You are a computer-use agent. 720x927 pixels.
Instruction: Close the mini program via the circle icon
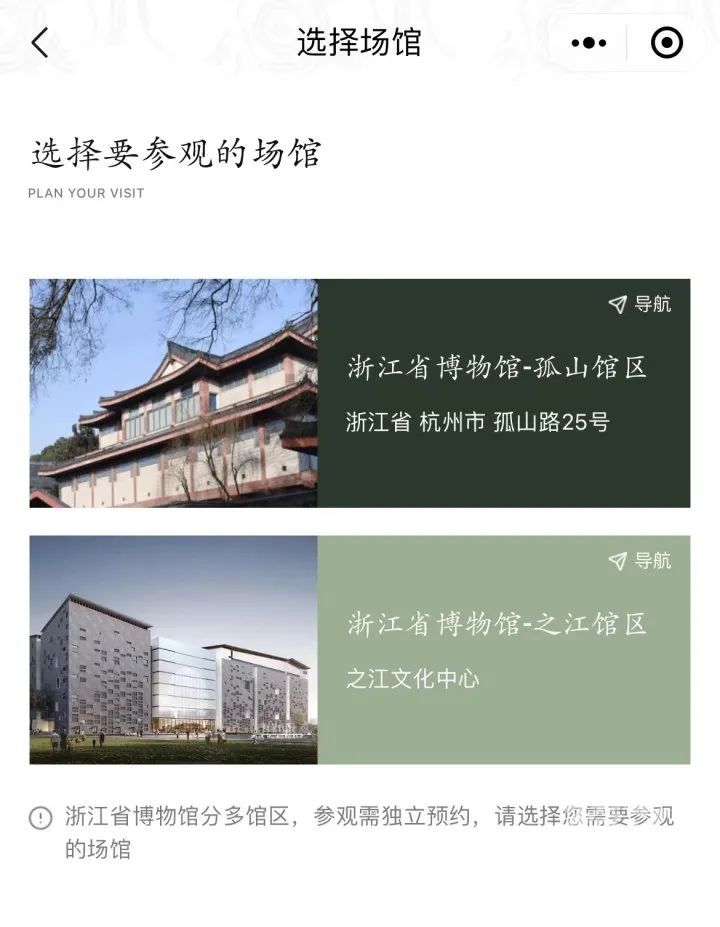(x=666, y=43)
